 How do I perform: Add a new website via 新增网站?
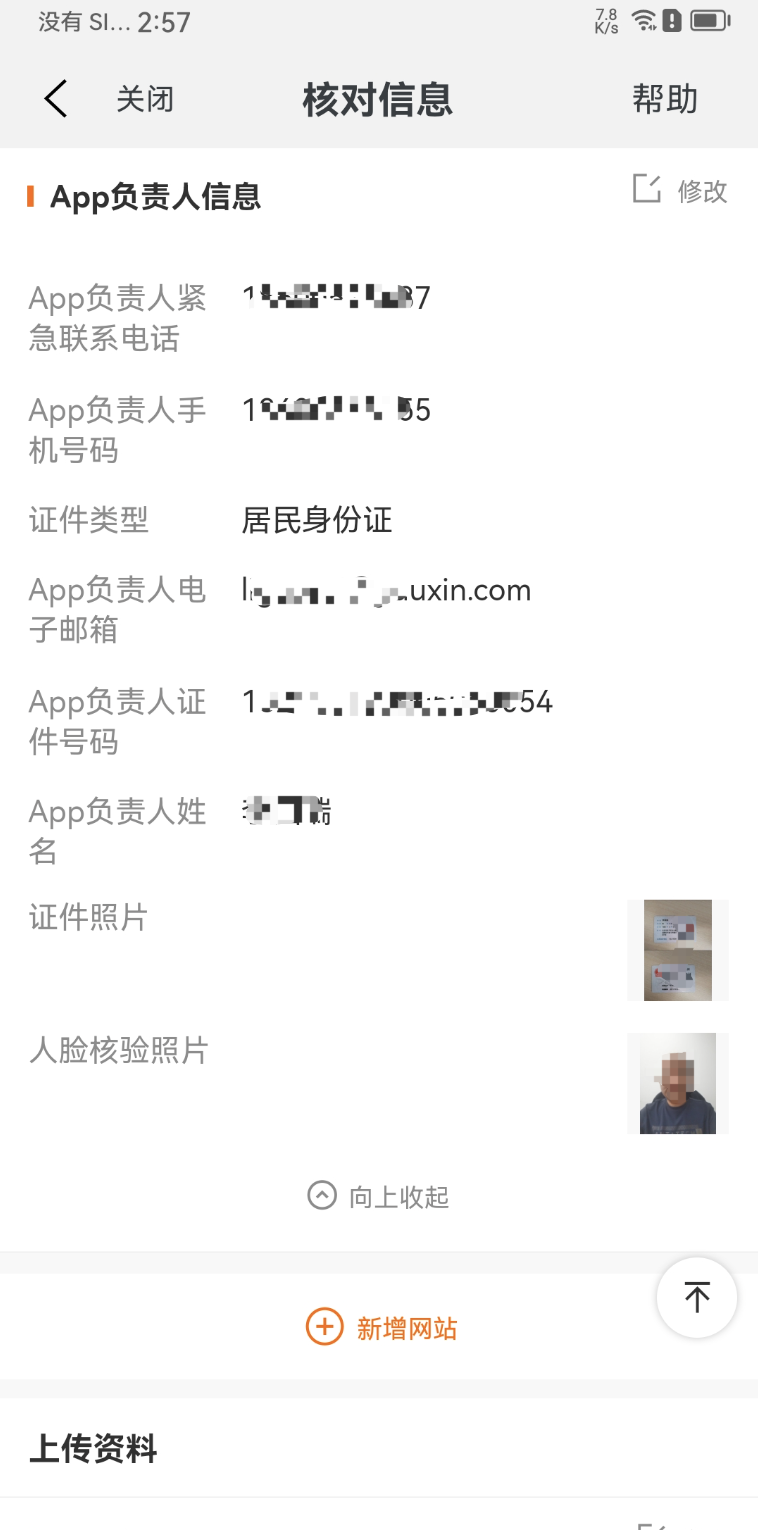click(x=381, y=1328)
